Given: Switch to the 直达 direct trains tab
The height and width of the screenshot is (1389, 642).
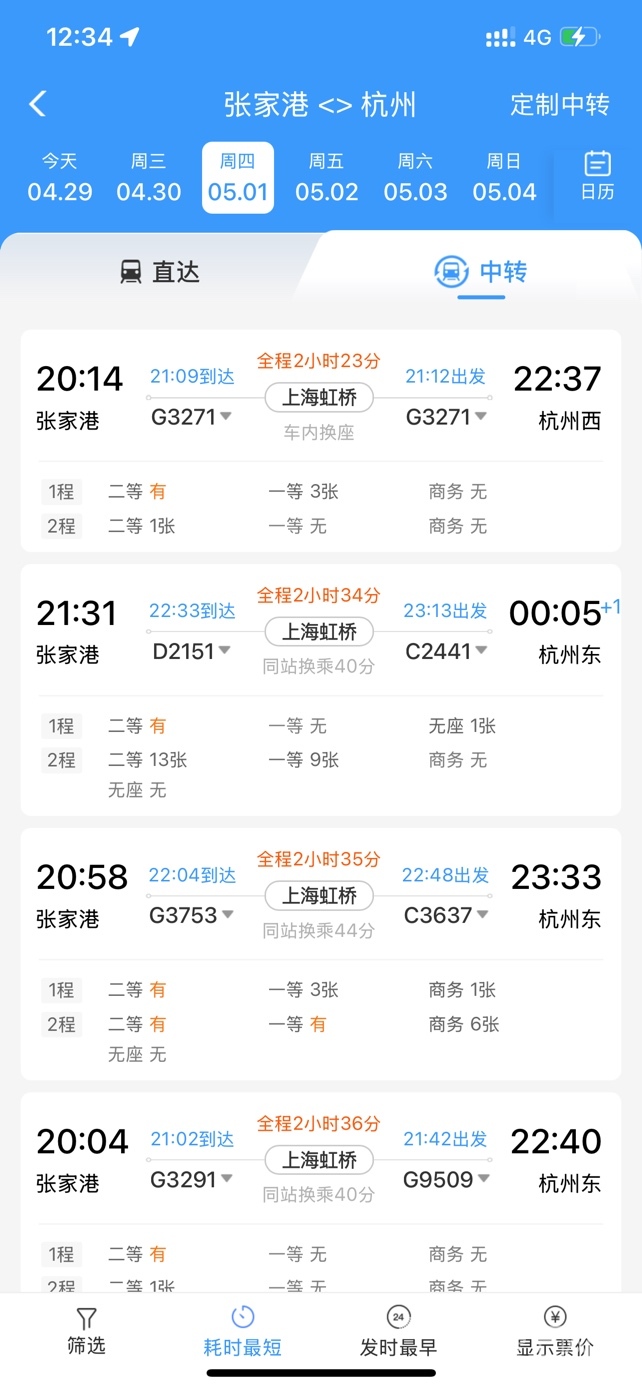Looking at the screenshot, I should pyautogui.click(x=160, y=271).
